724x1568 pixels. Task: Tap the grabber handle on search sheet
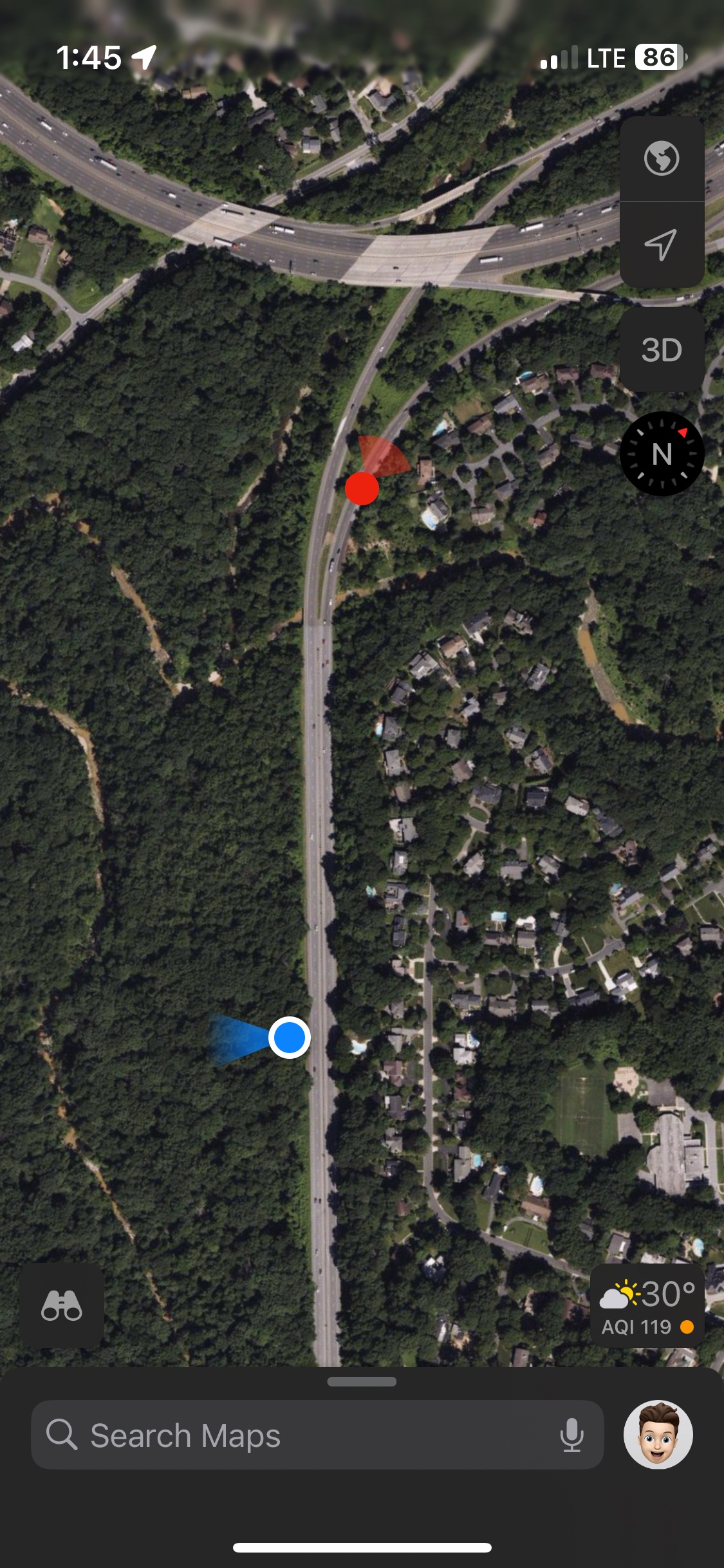pyautogui.click(x=362, y=1381)
